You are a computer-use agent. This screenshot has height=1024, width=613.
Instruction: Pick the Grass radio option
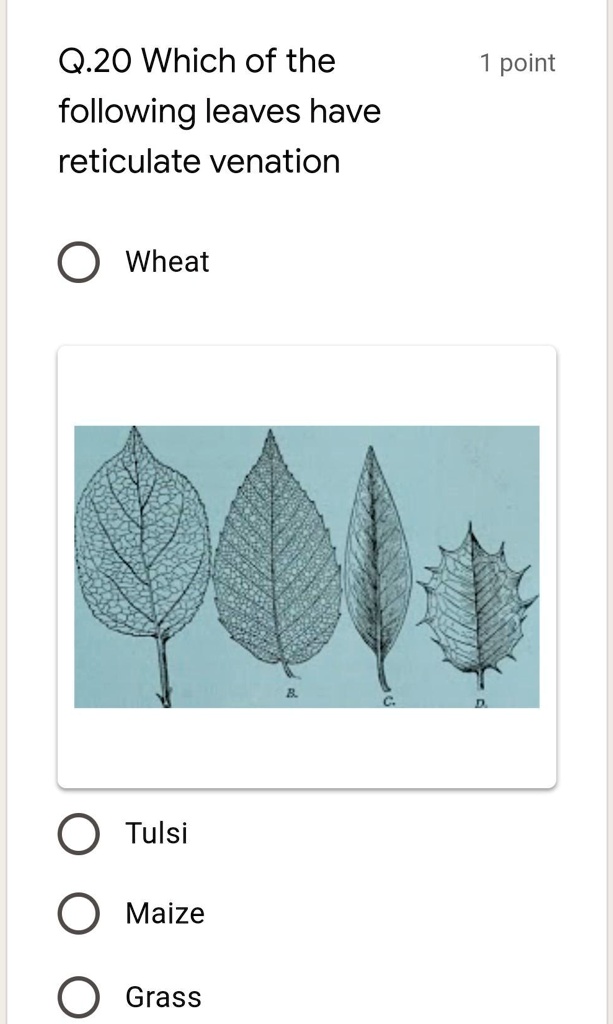(x=78, y=997)
